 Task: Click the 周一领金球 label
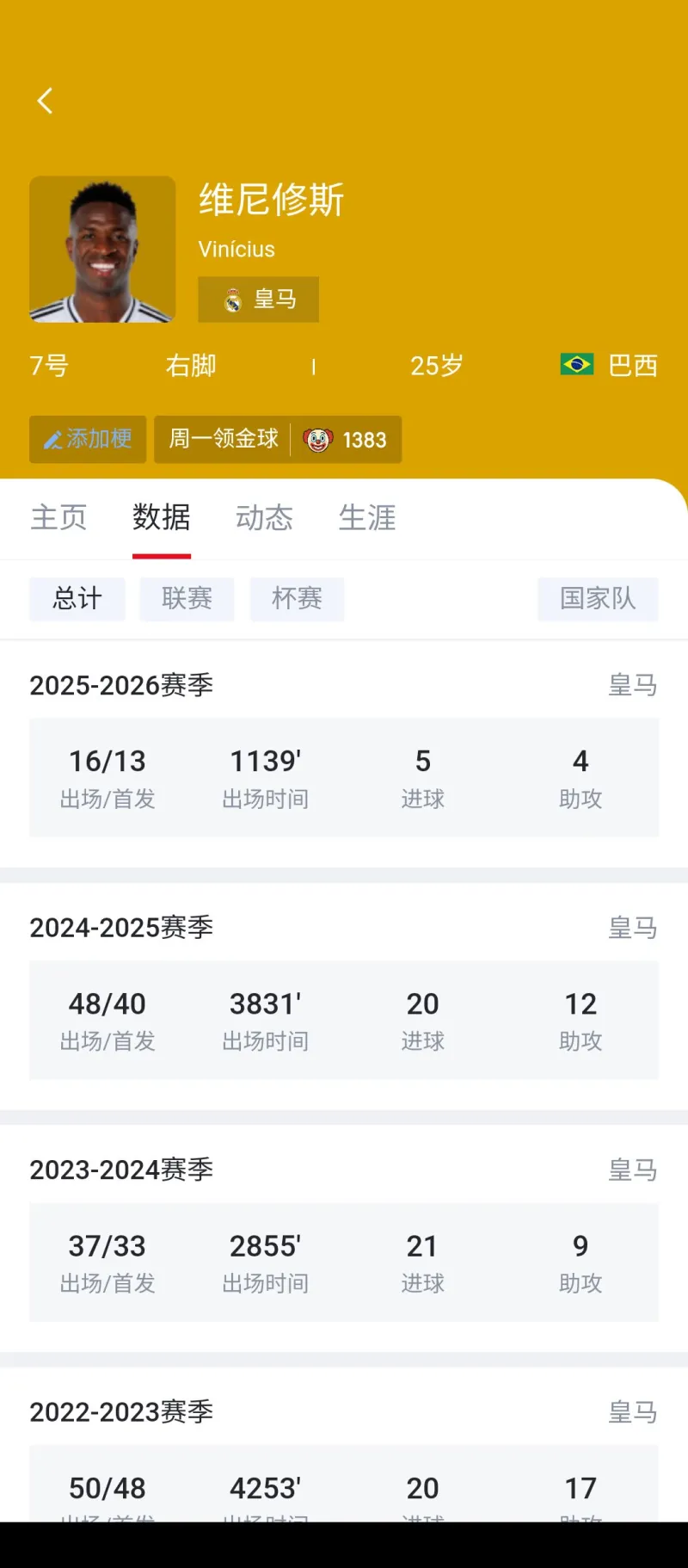[x=222, y=439]
